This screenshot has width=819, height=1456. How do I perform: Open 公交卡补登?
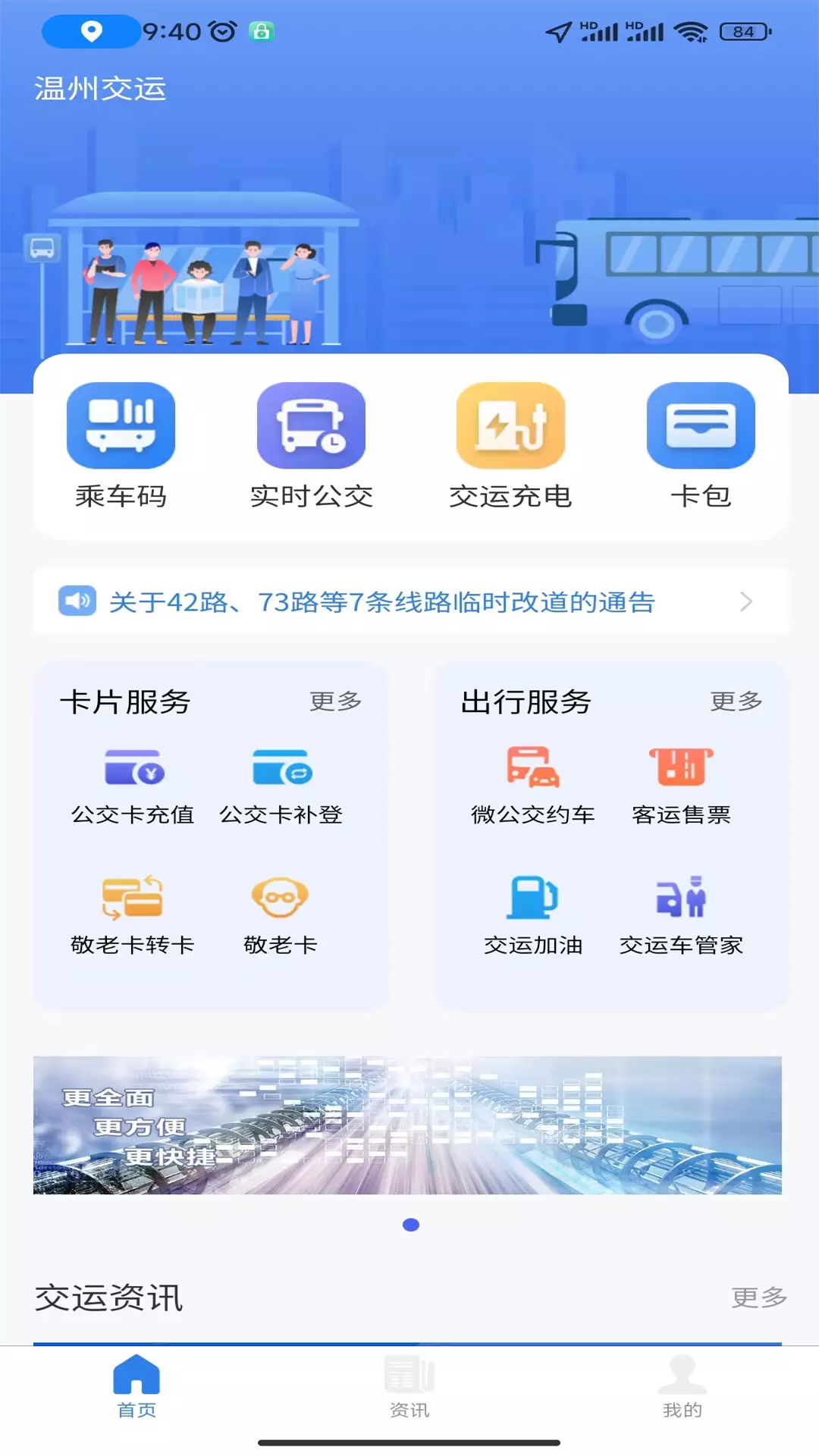pyautogui.click(x=281, y=787)
